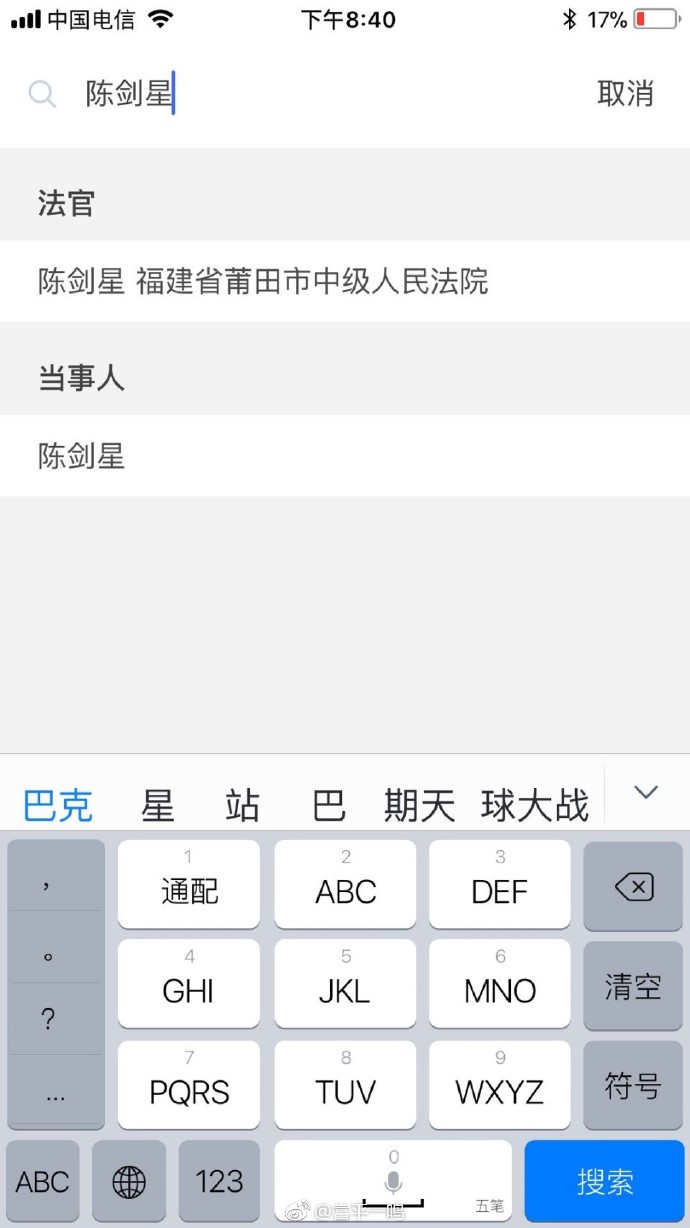
Task: Open judge 陈剑星 福建省莆田市中级人民法院 result
Action: point(264,282)
